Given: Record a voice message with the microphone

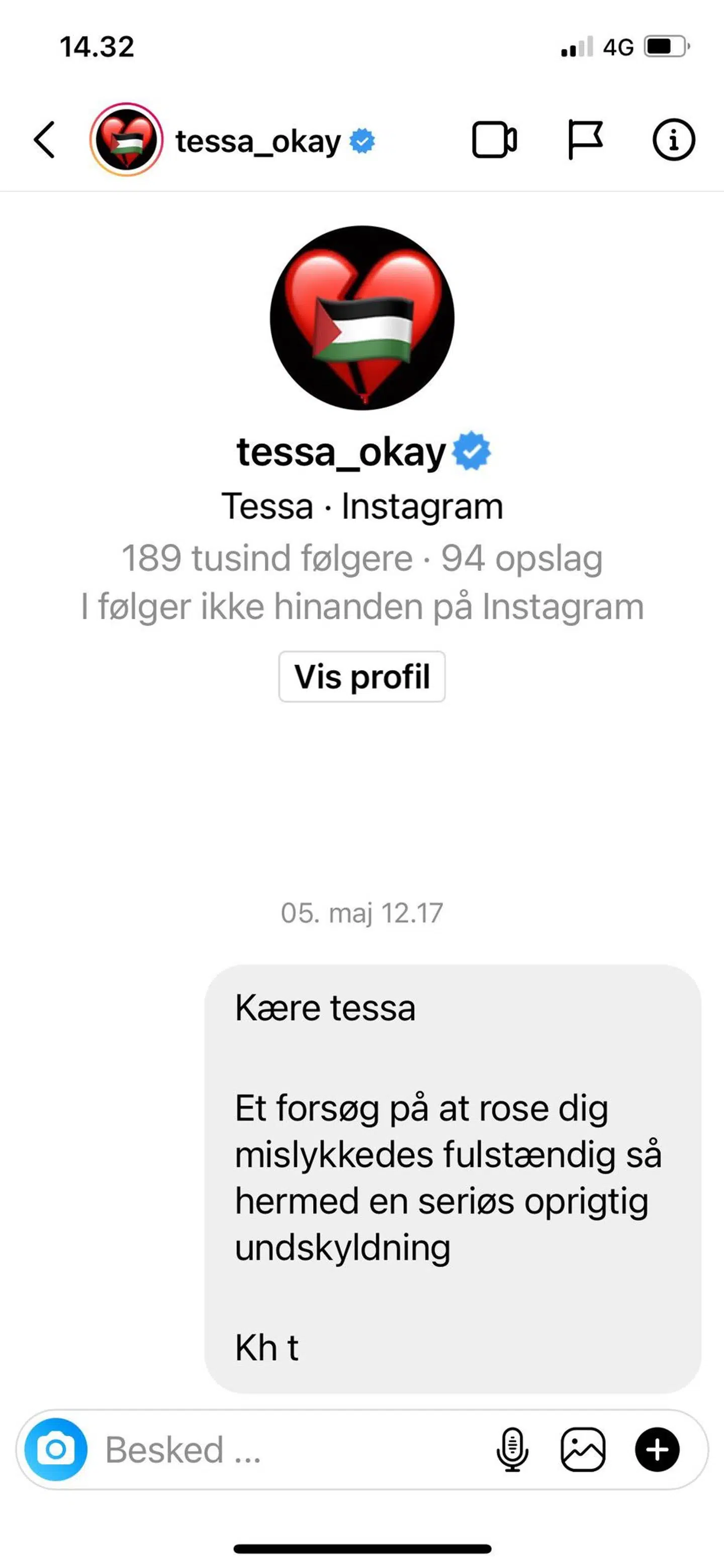Looking at the screenshot, I should click(512, 1449).
